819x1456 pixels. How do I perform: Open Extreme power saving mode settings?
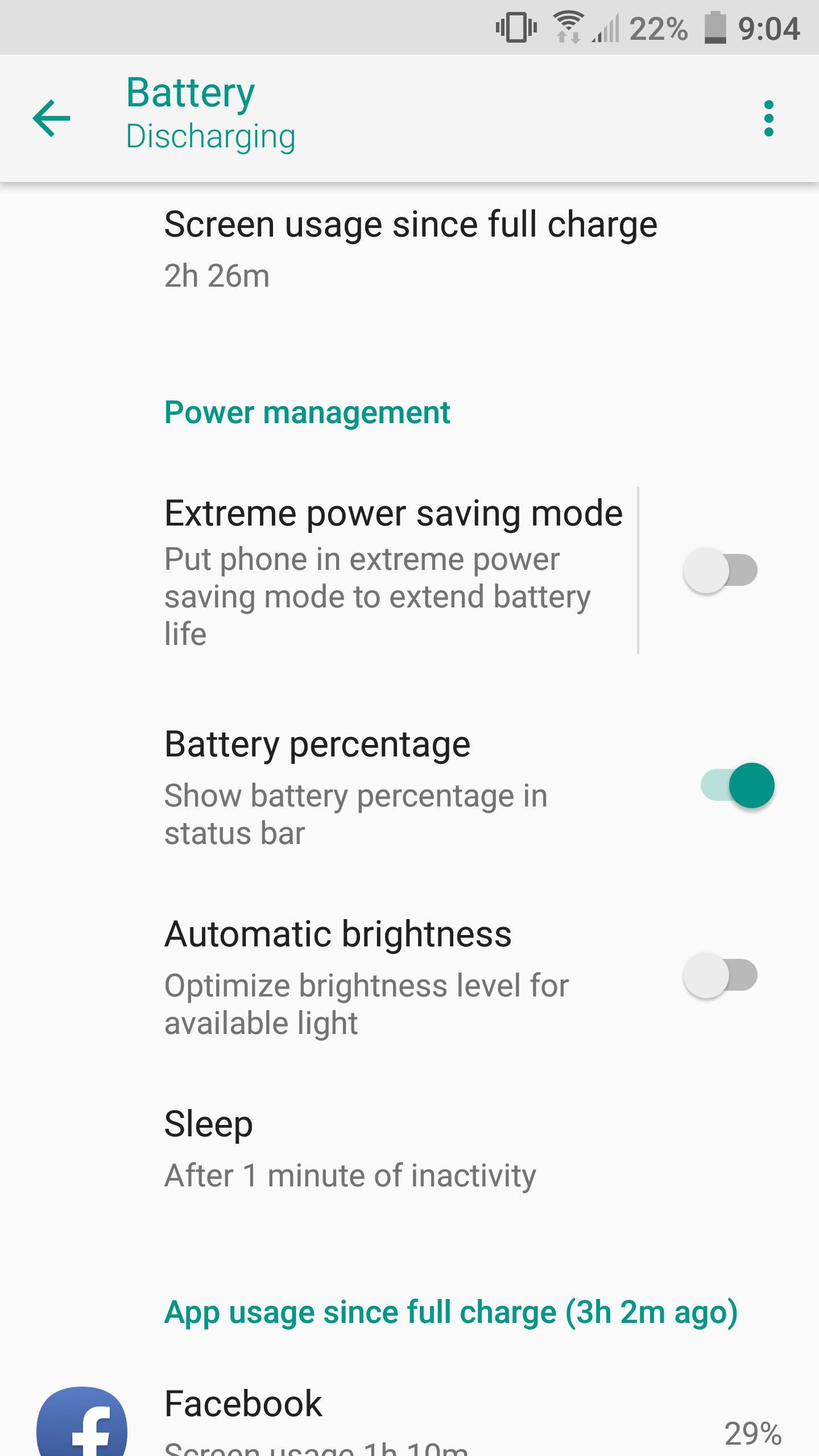coord(392,570)
